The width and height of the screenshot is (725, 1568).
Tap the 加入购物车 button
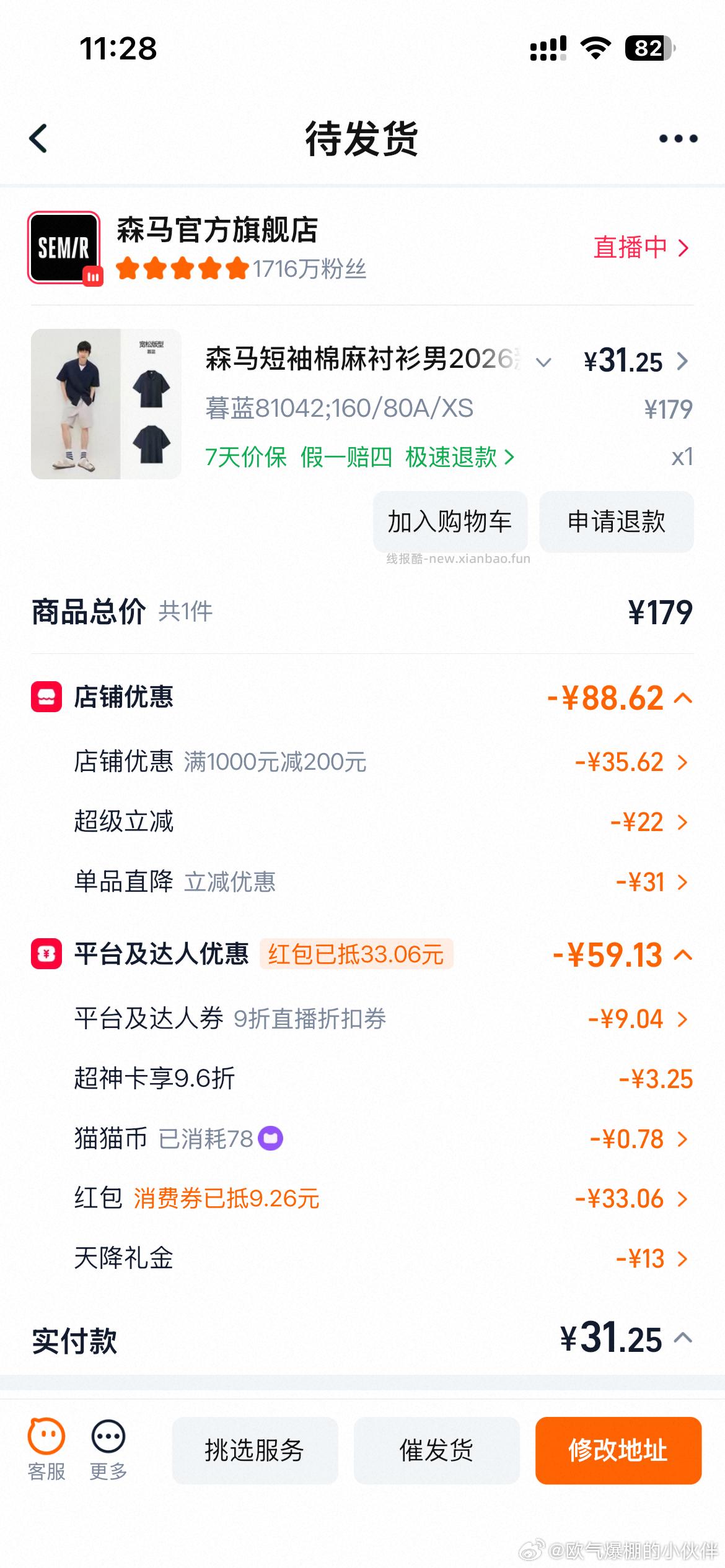pos(450,522)
